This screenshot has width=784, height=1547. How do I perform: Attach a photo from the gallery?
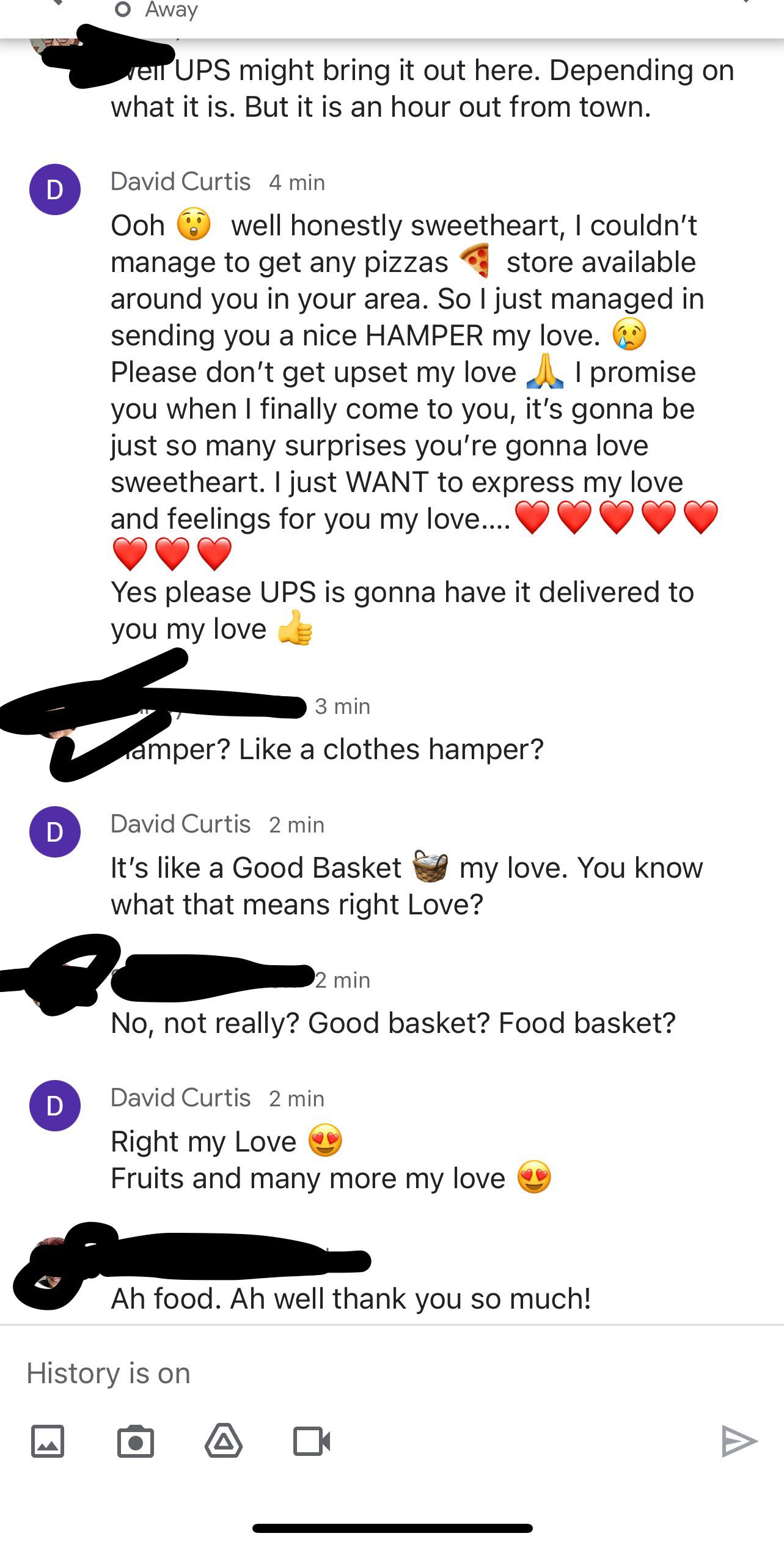pyautogui.click(x=48, y=1441)
